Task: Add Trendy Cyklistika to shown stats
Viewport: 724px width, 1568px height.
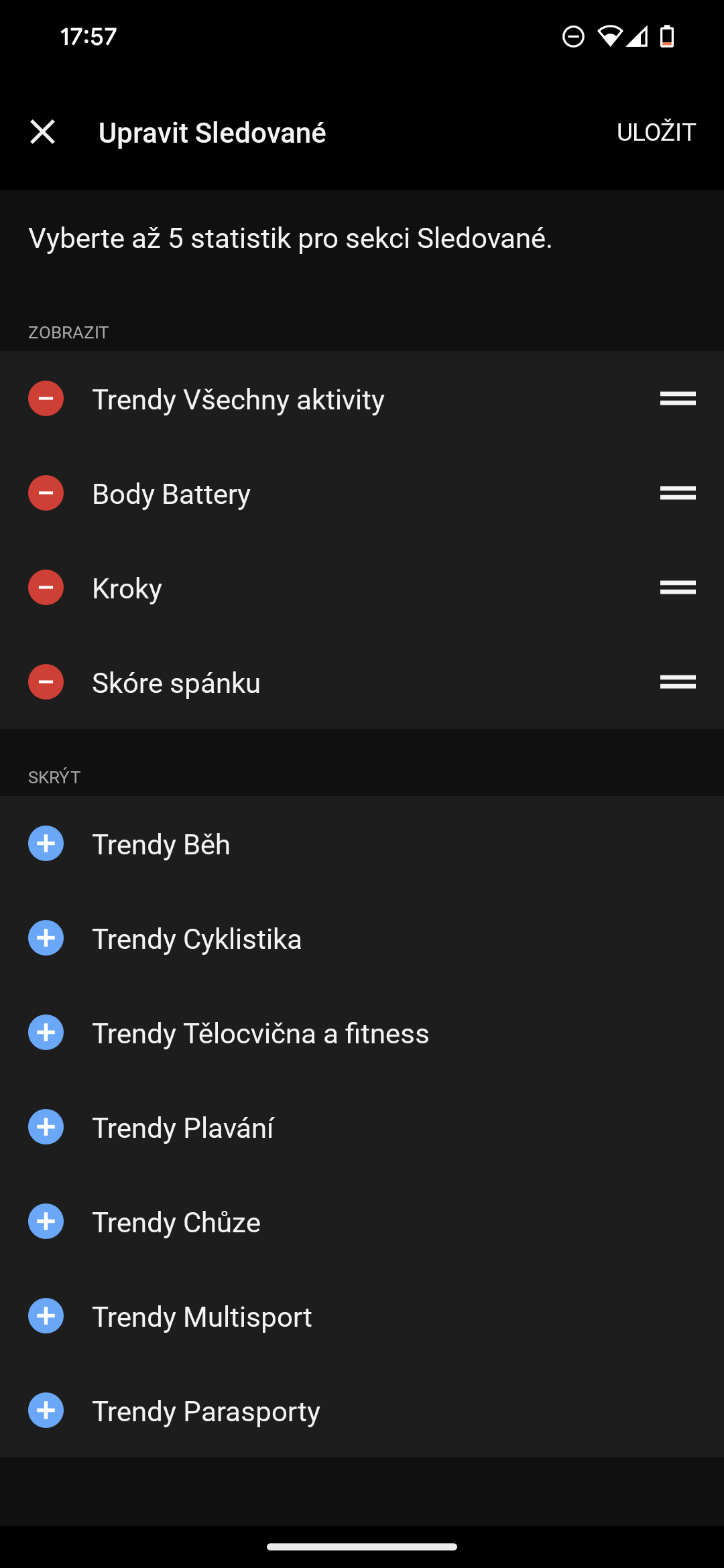Action: click(x=46, y=938)
